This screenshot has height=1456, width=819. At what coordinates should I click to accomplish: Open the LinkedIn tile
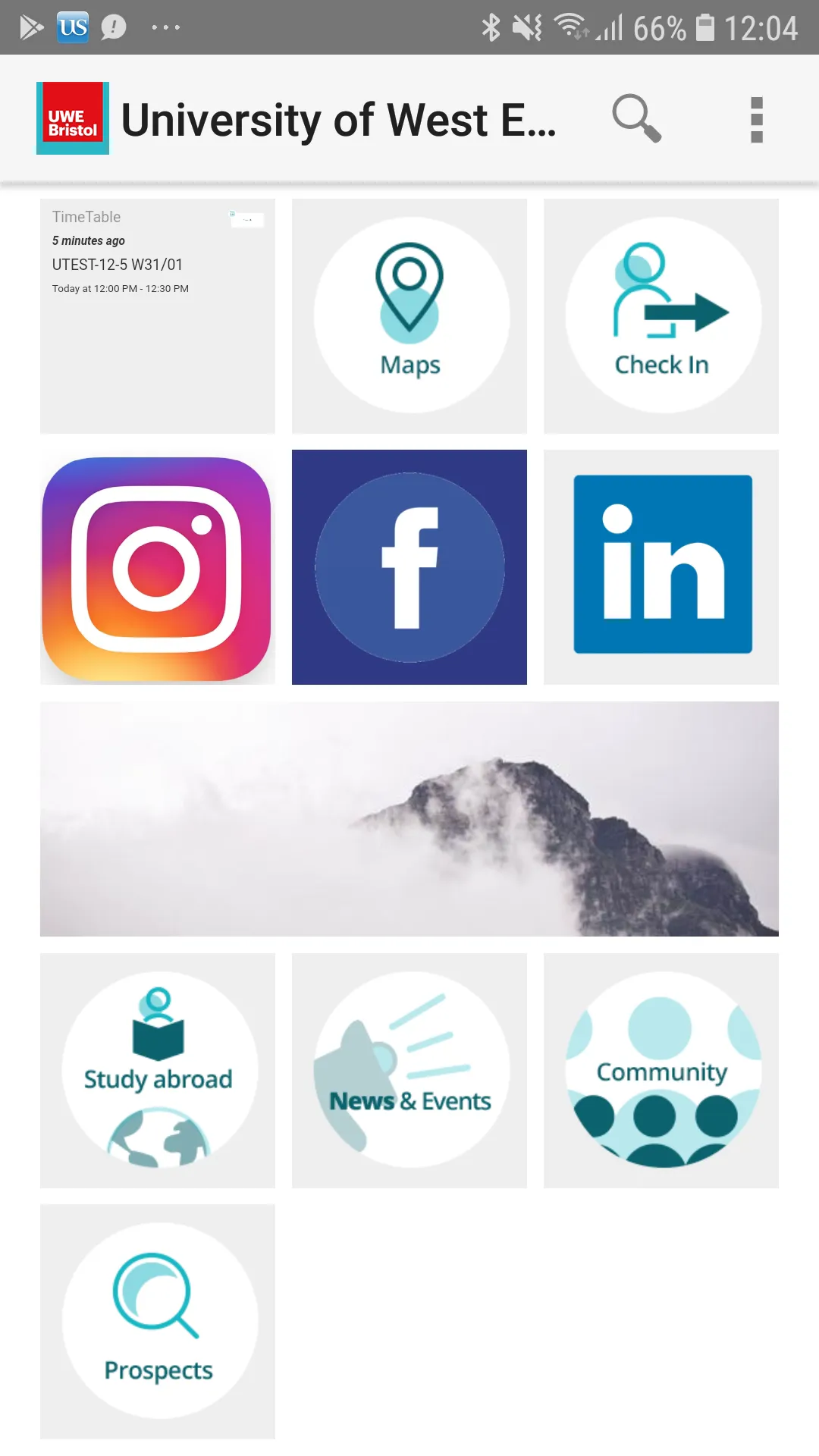click(x=661, y=567)
